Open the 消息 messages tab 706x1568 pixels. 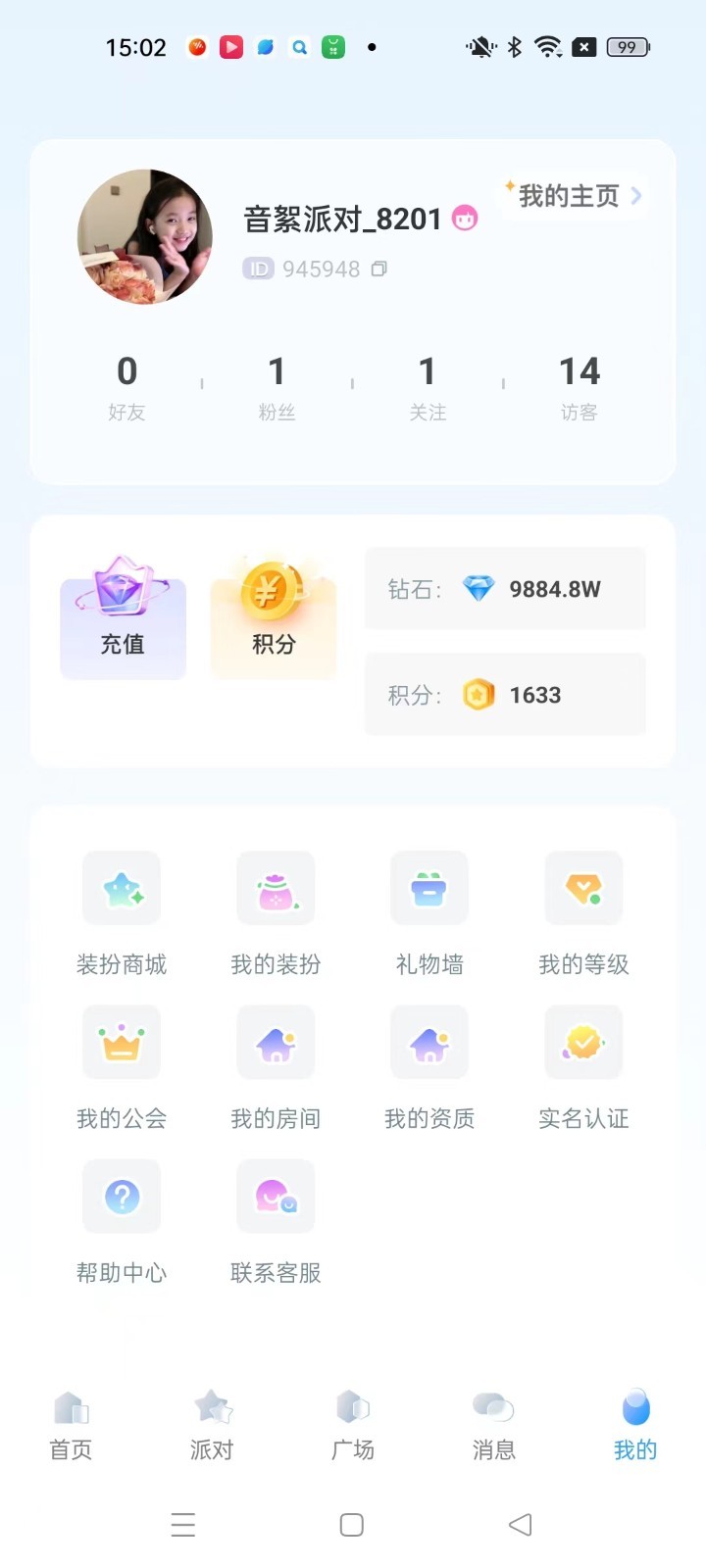click(x=493, y=1426)
